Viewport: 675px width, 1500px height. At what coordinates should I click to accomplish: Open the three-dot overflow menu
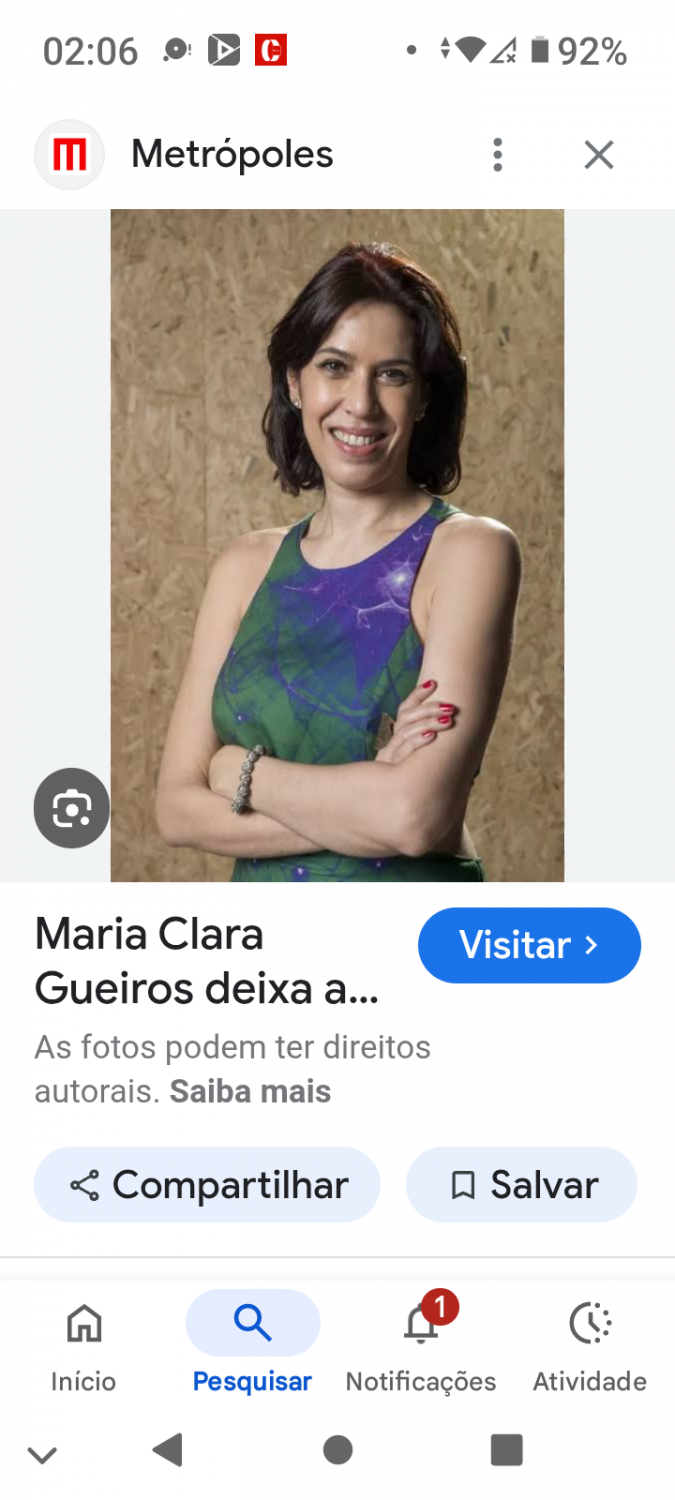click(x=497, y=155)
